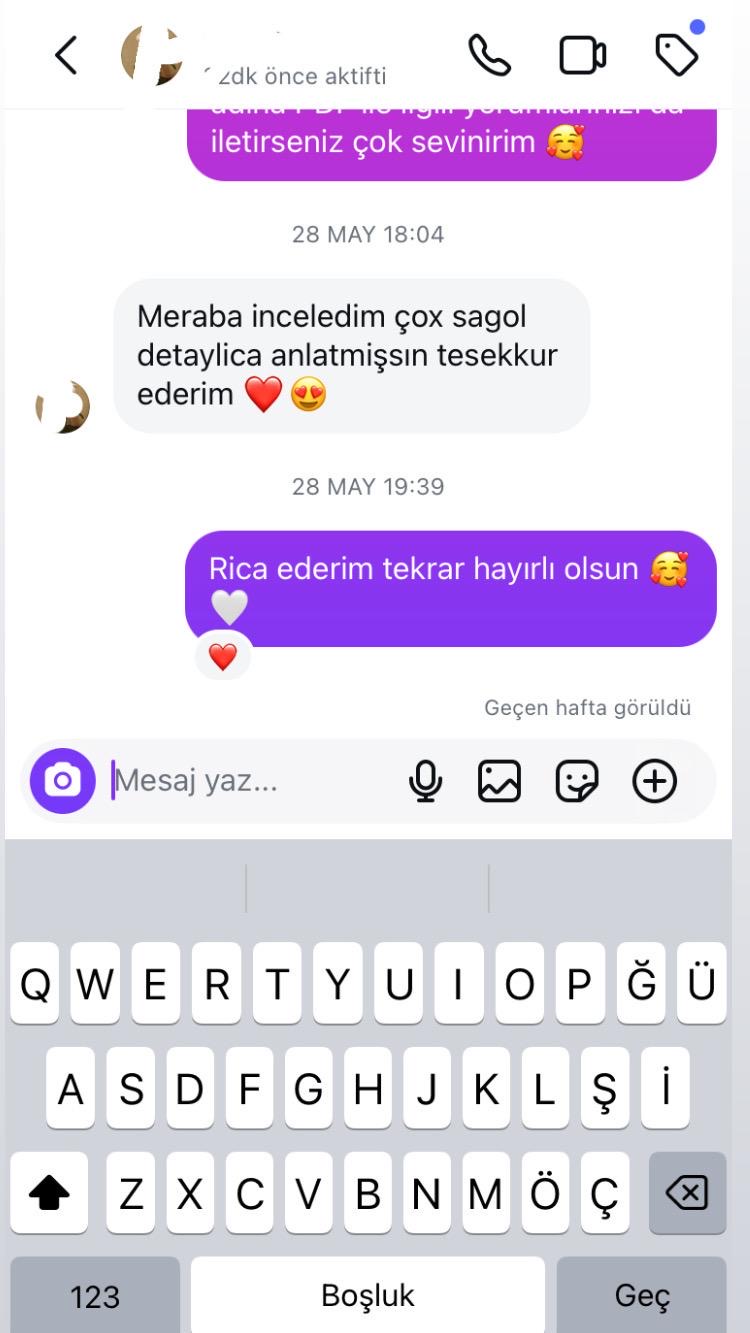Hit the Geç return key
The height and width of the screenshot is (1333, 750).
tap(641, 1296)
